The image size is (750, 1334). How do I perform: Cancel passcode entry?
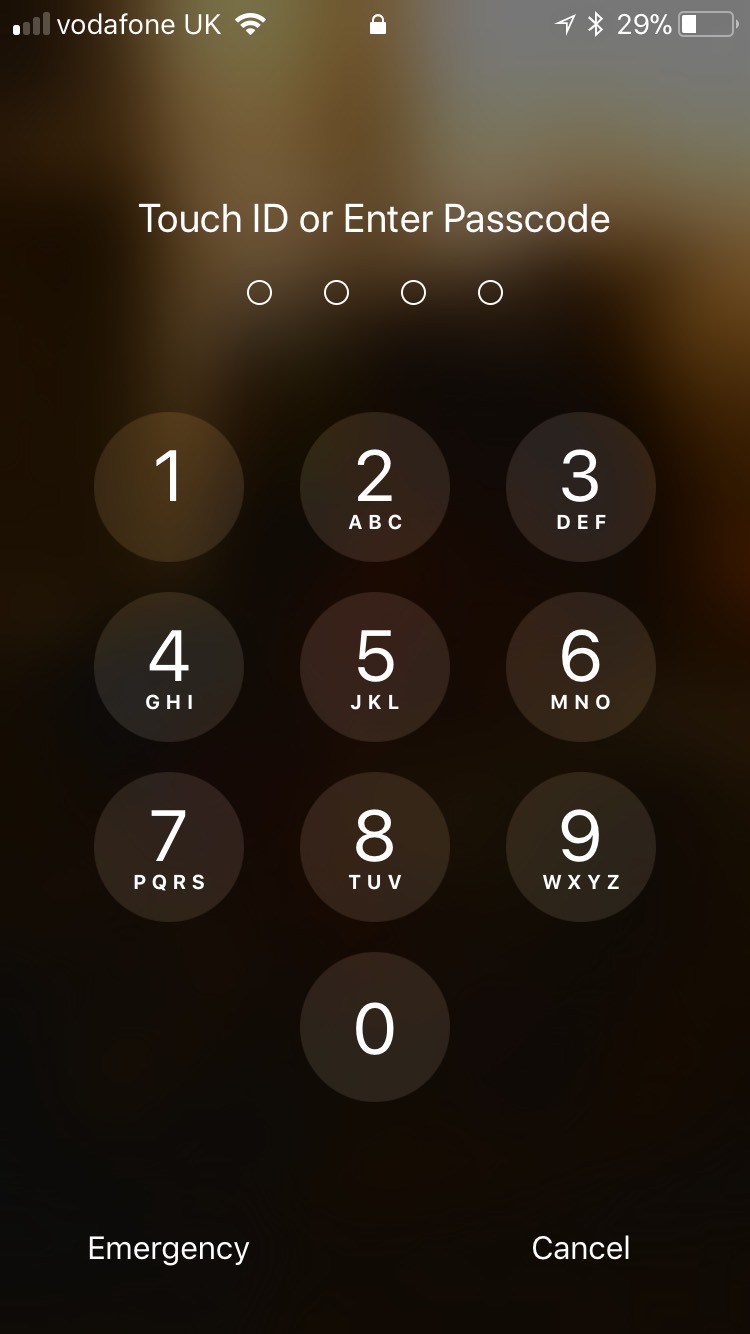click(581, 1248)
